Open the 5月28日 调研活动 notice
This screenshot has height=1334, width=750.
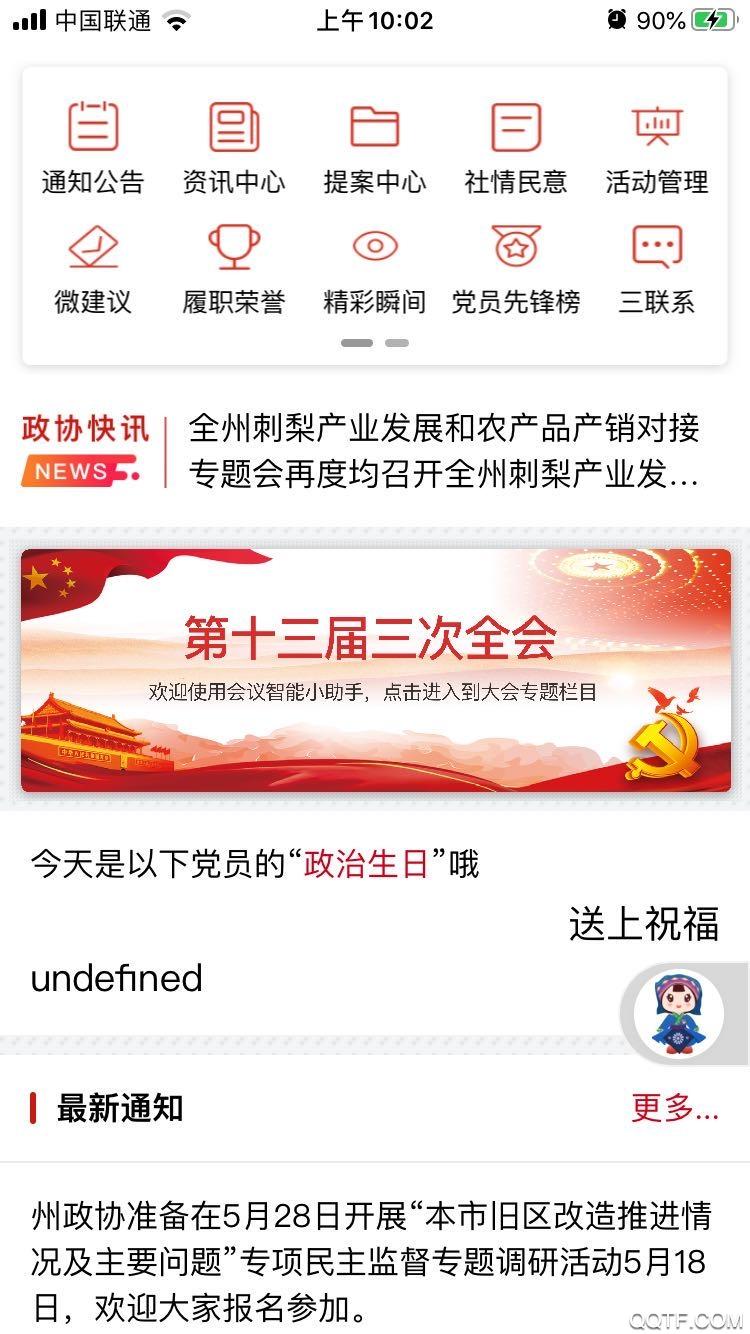[x=372, y=1260]
